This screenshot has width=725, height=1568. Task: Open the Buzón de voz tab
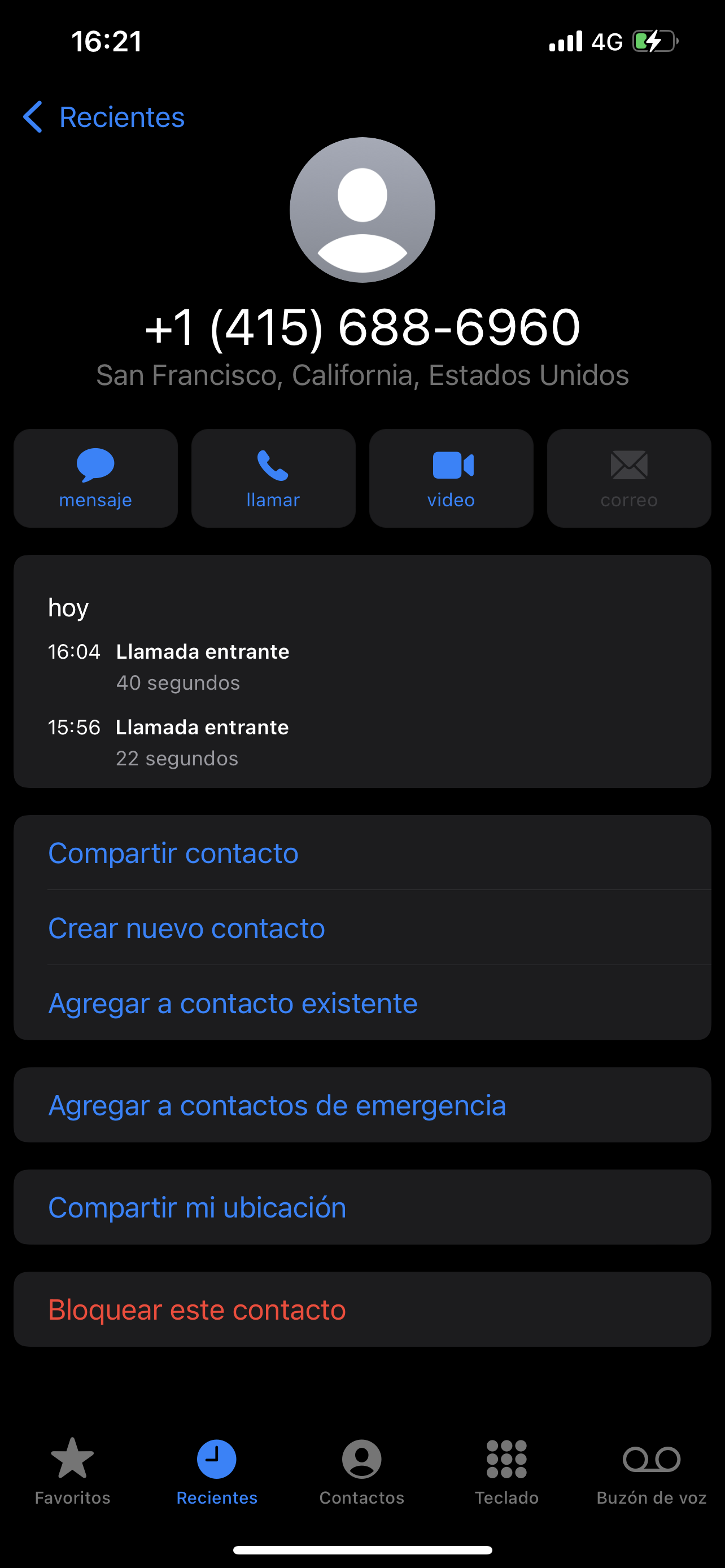[652, 1470]
